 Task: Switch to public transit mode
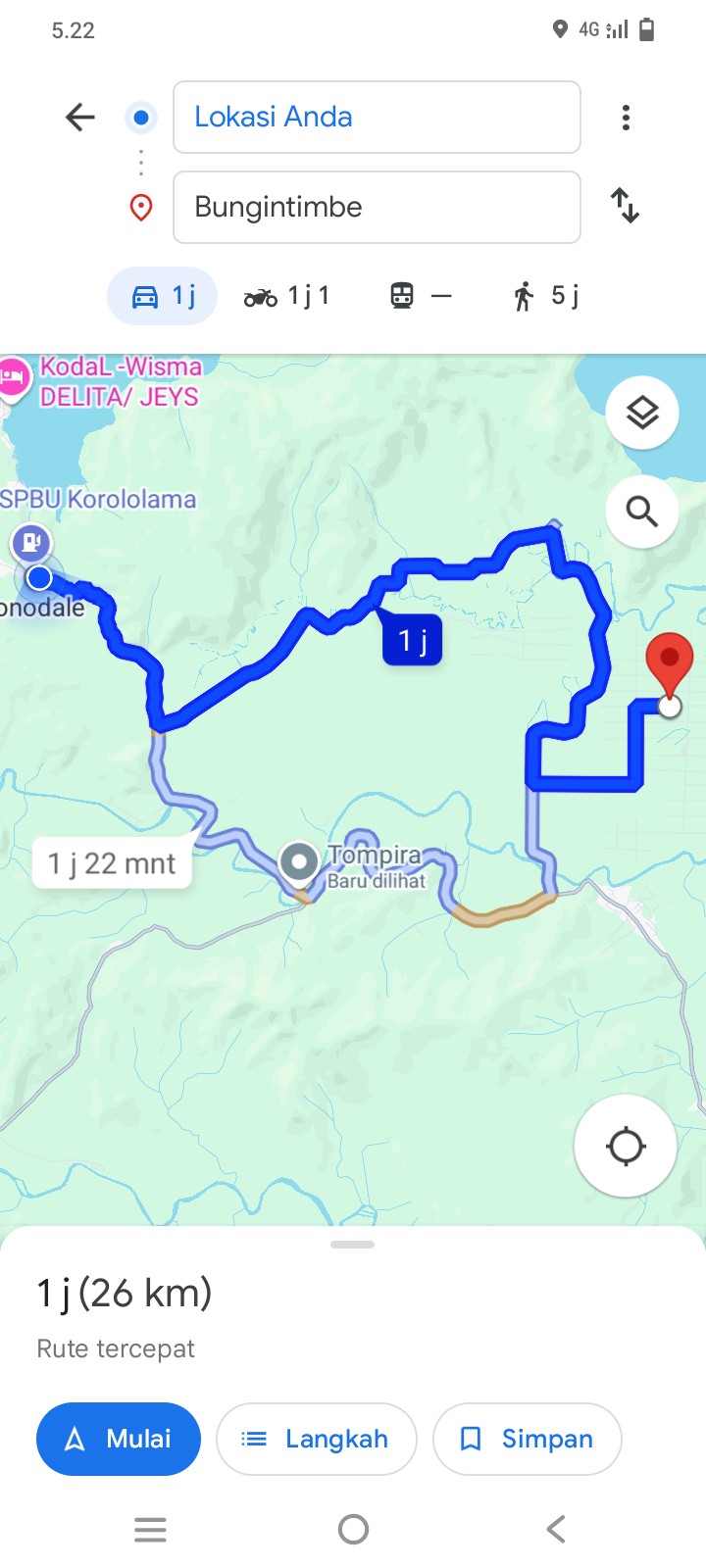point(421,295)
